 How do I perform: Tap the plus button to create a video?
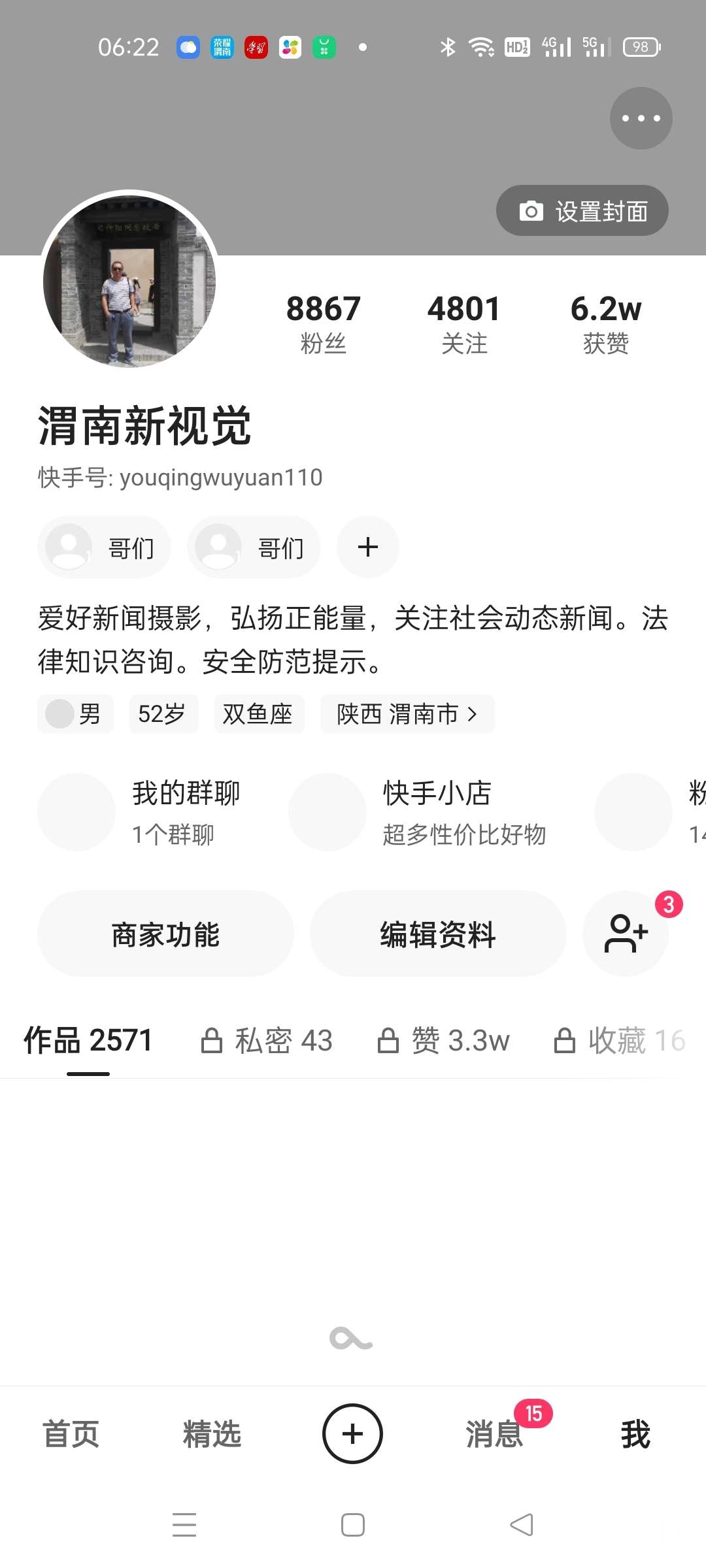(352, 1434)
